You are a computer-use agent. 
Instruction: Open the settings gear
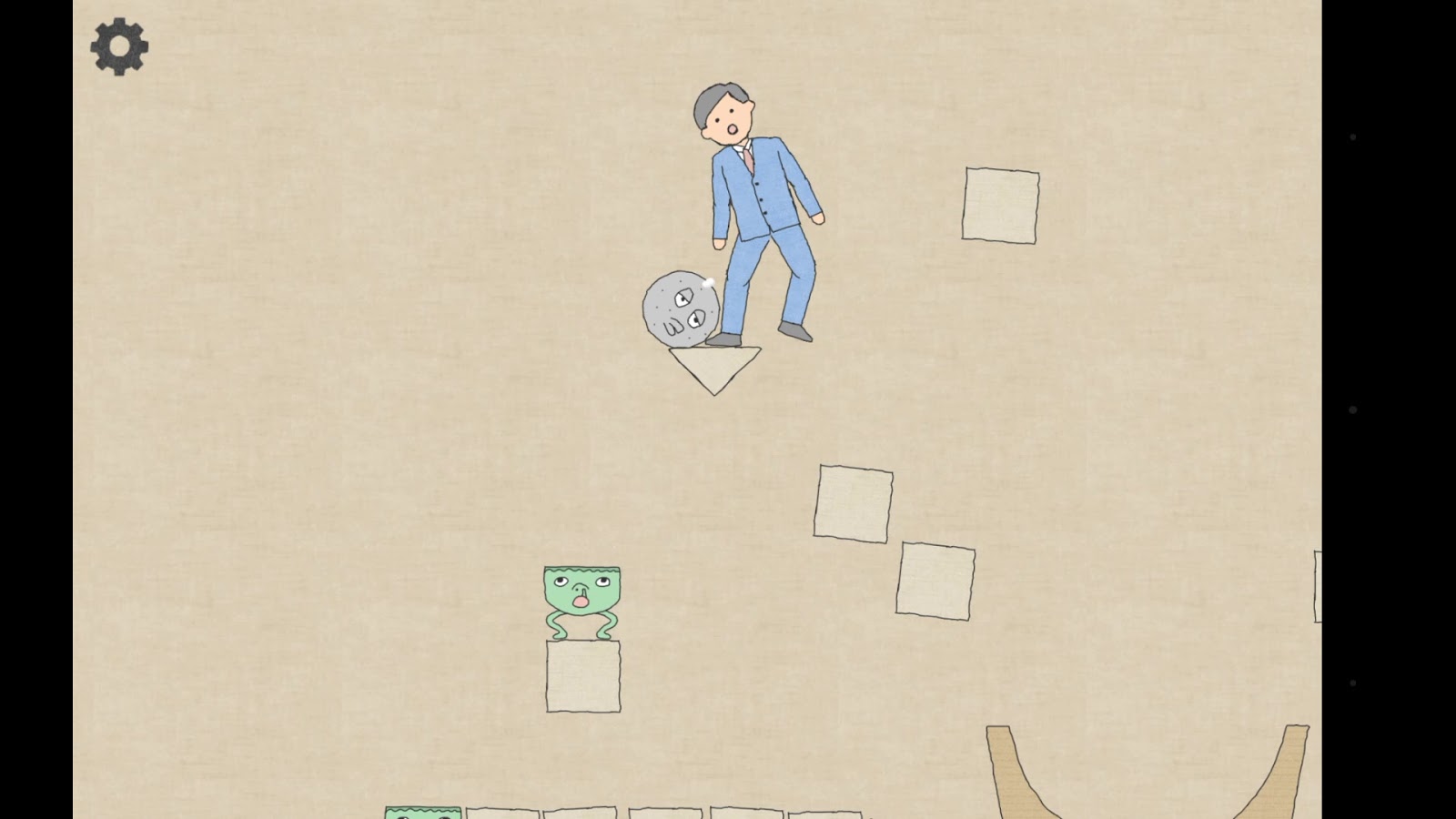tap(119, 46)
